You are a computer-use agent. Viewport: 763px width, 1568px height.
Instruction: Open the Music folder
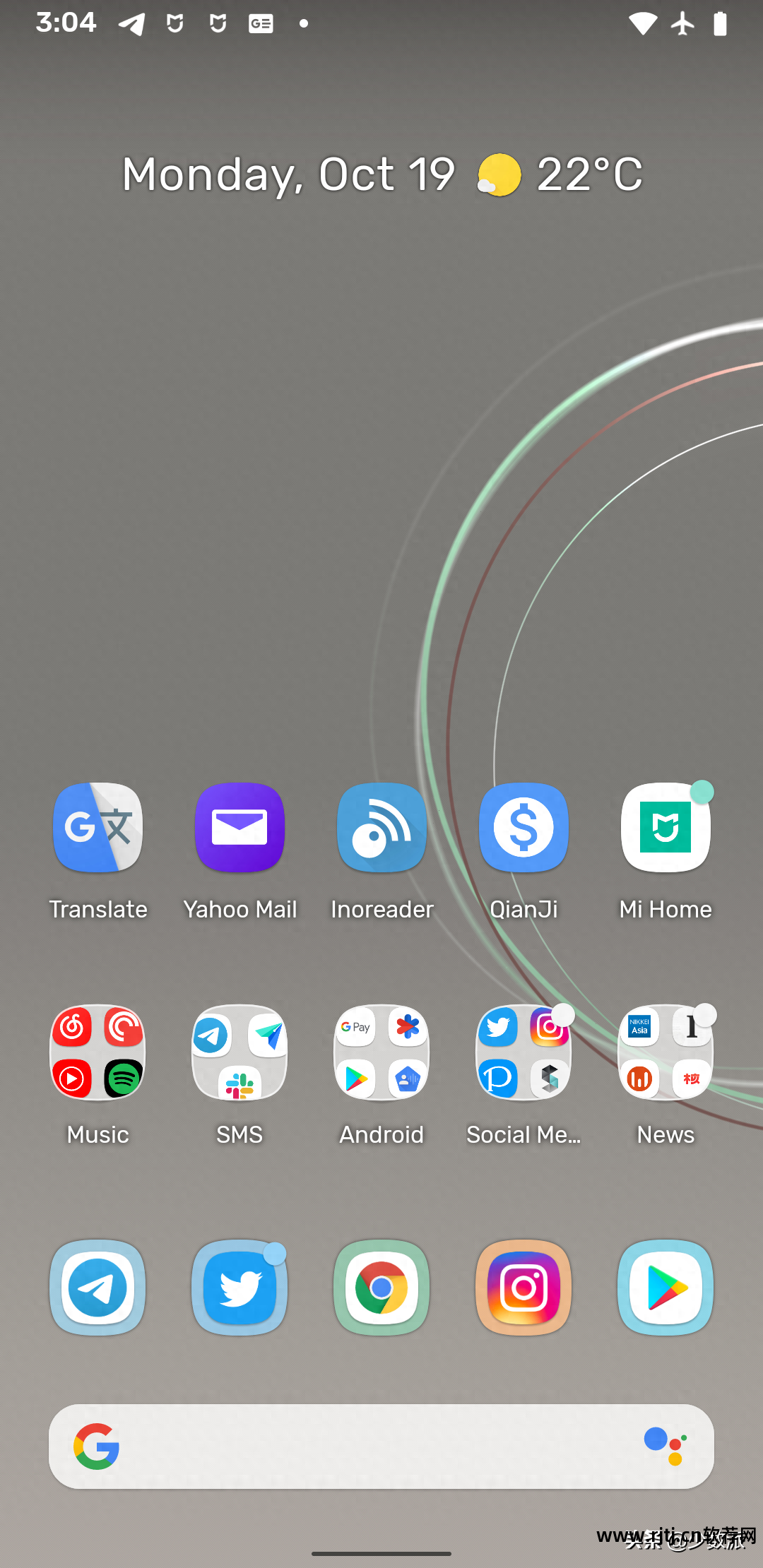98,1052
